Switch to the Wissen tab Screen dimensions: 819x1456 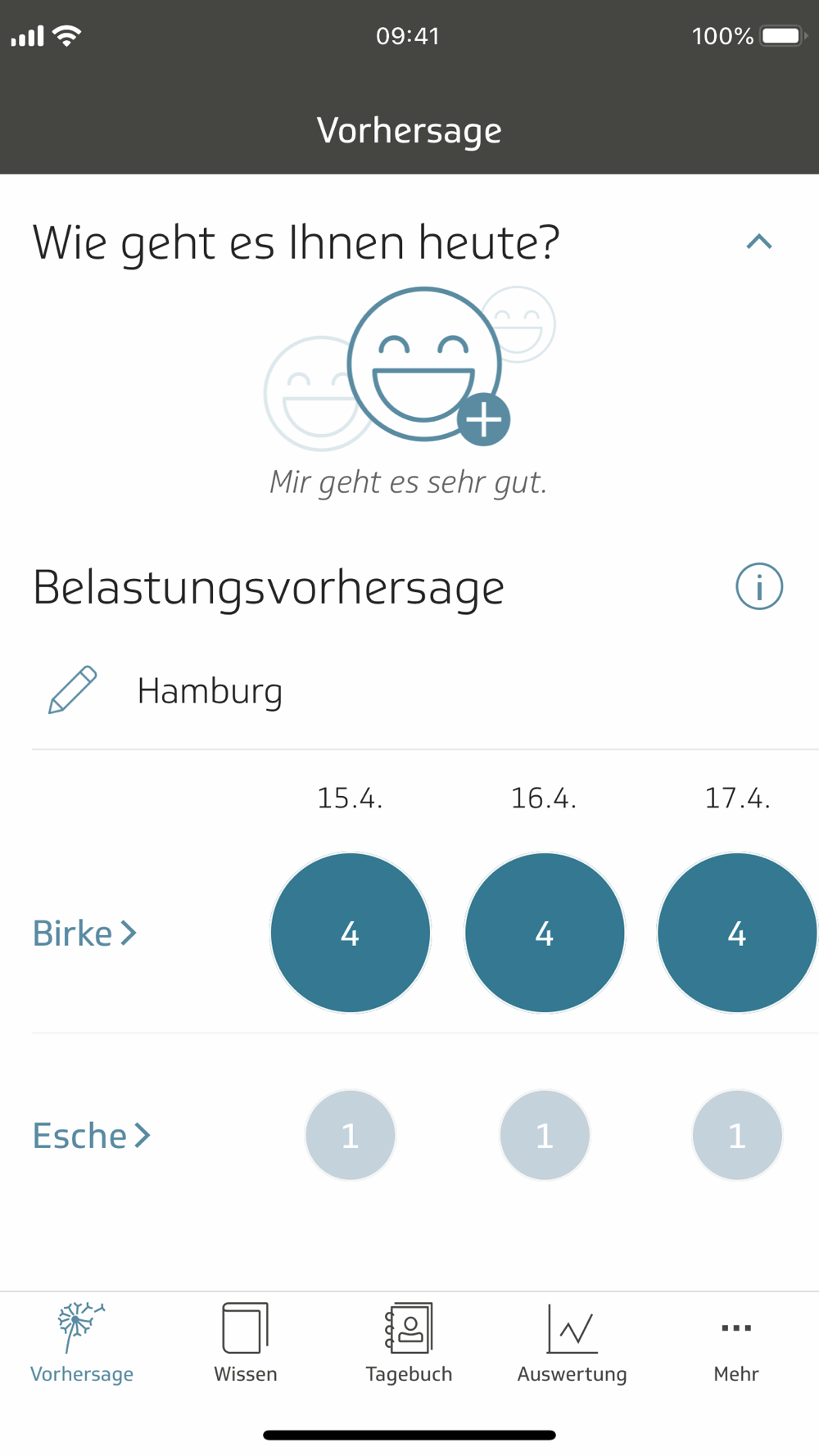(245, 1343)
